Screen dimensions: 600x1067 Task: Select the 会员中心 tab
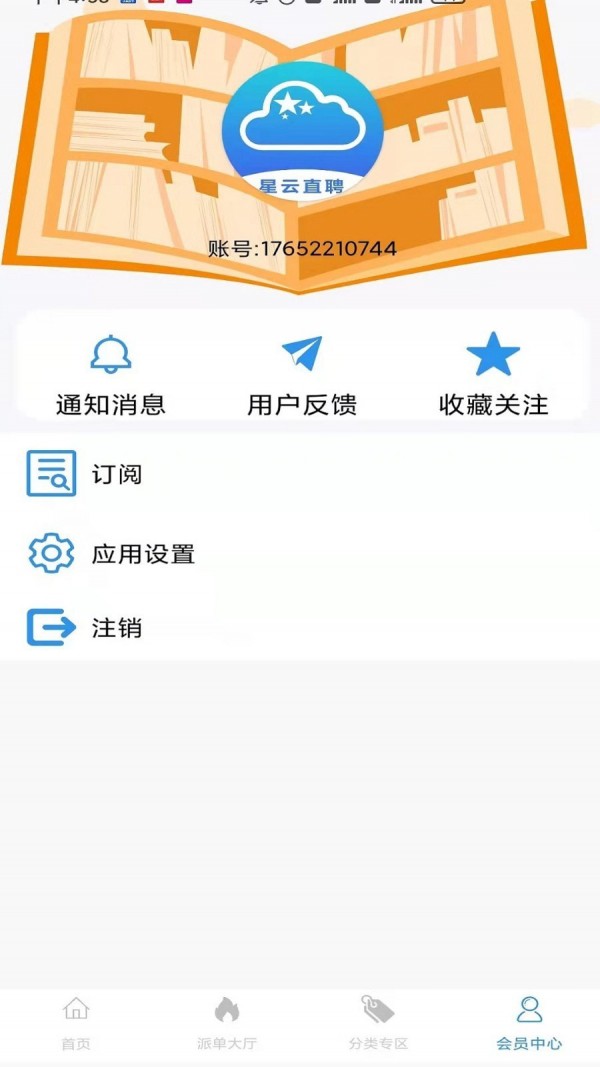[529, 1023]
